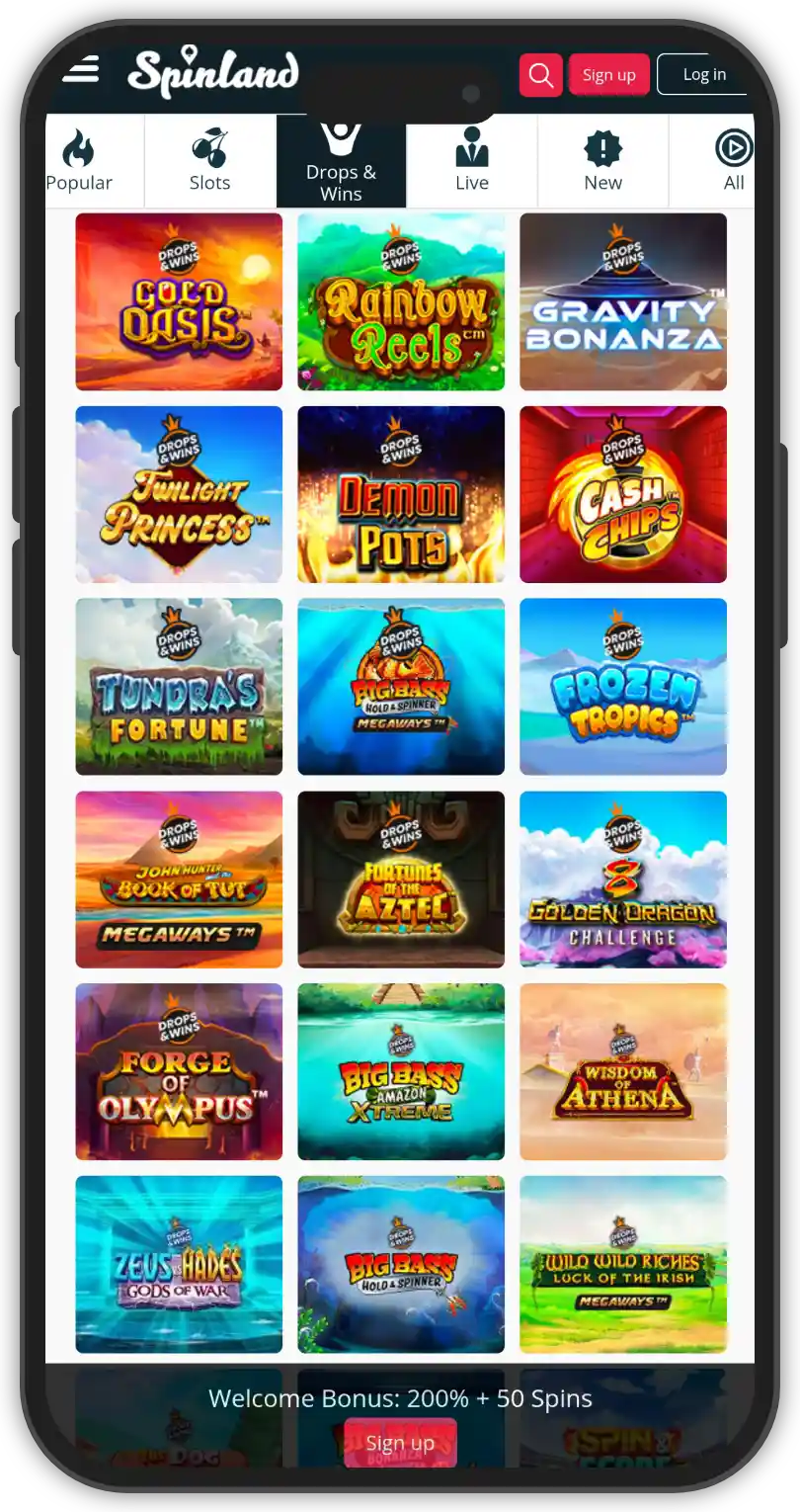Tap the search icon in the header
This screenshot has width=800, height=1512.
click(540, 75)
